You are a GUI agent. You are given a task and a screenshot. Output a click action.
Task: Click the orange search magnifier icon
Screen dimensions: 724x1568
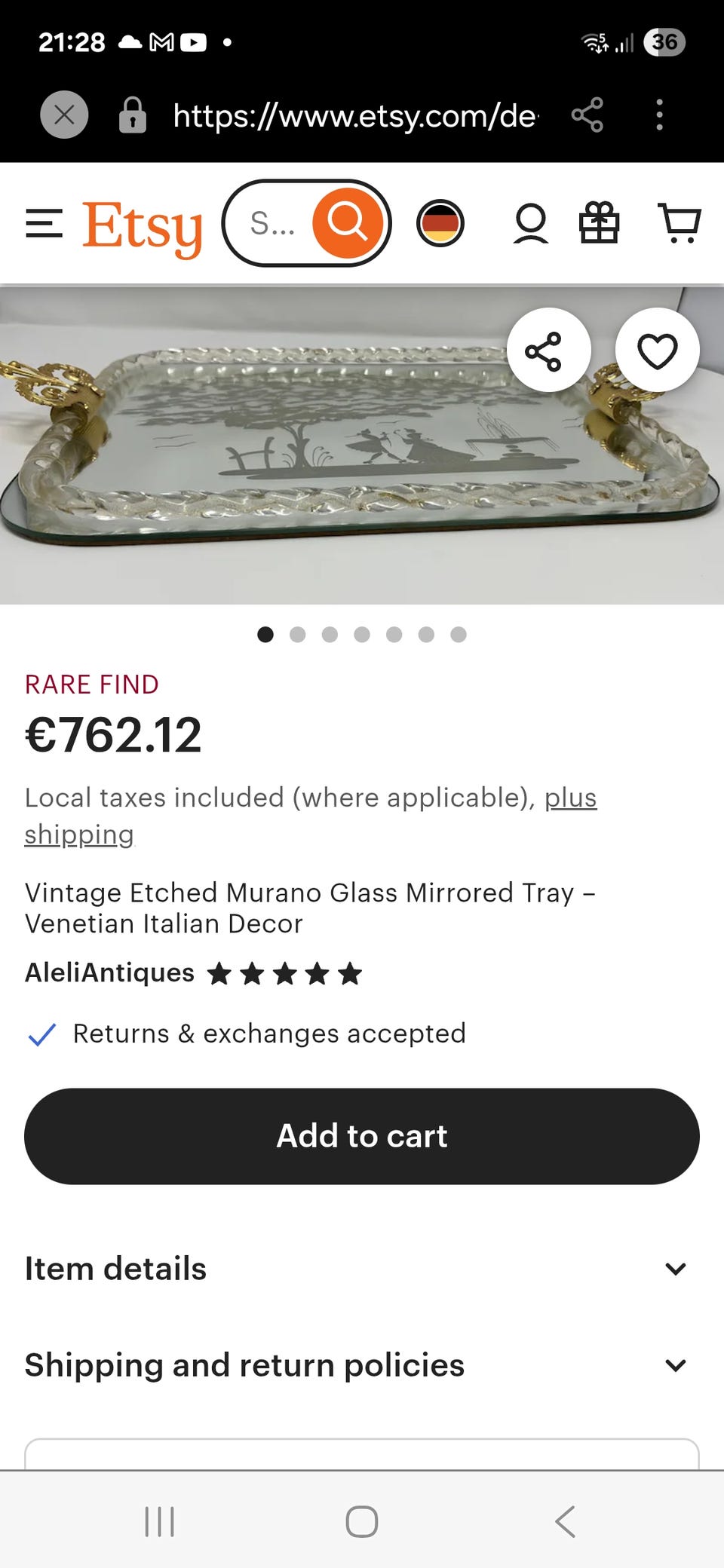pyautogui.click(x=348, y=223)
